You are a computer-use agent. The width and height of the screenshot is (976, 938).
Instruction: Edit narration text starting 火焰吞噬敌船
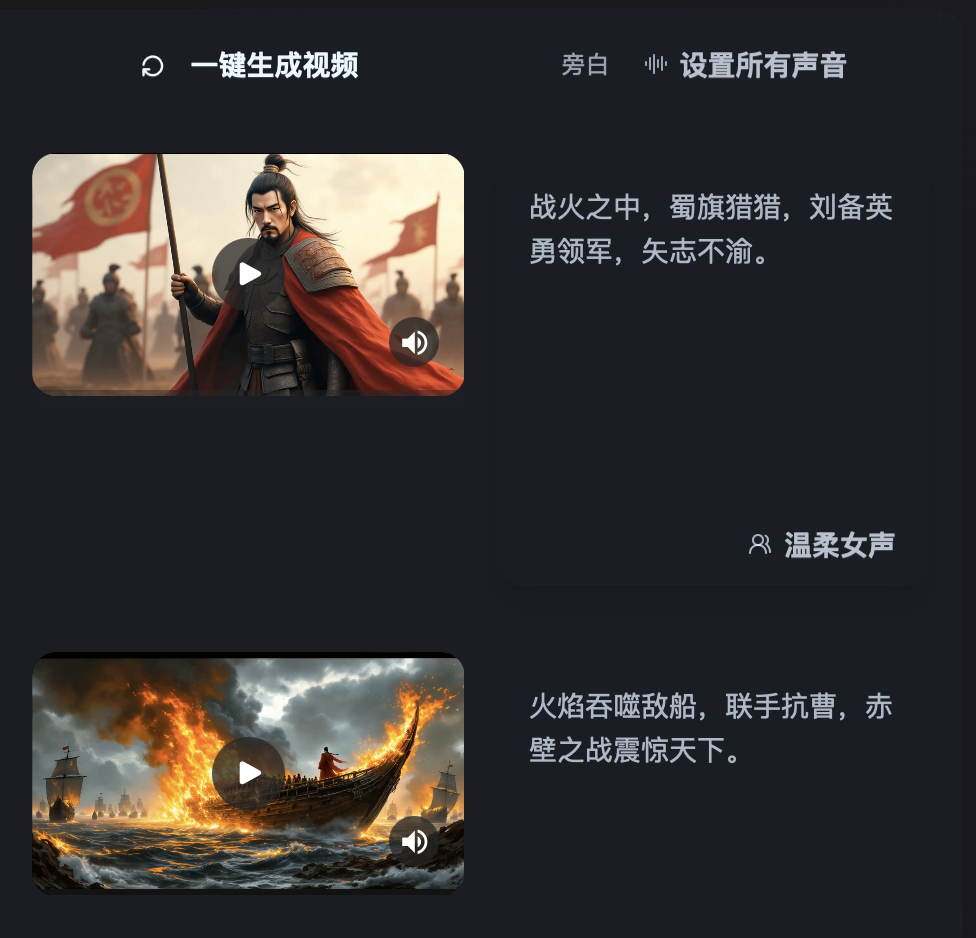coord(710,728)
